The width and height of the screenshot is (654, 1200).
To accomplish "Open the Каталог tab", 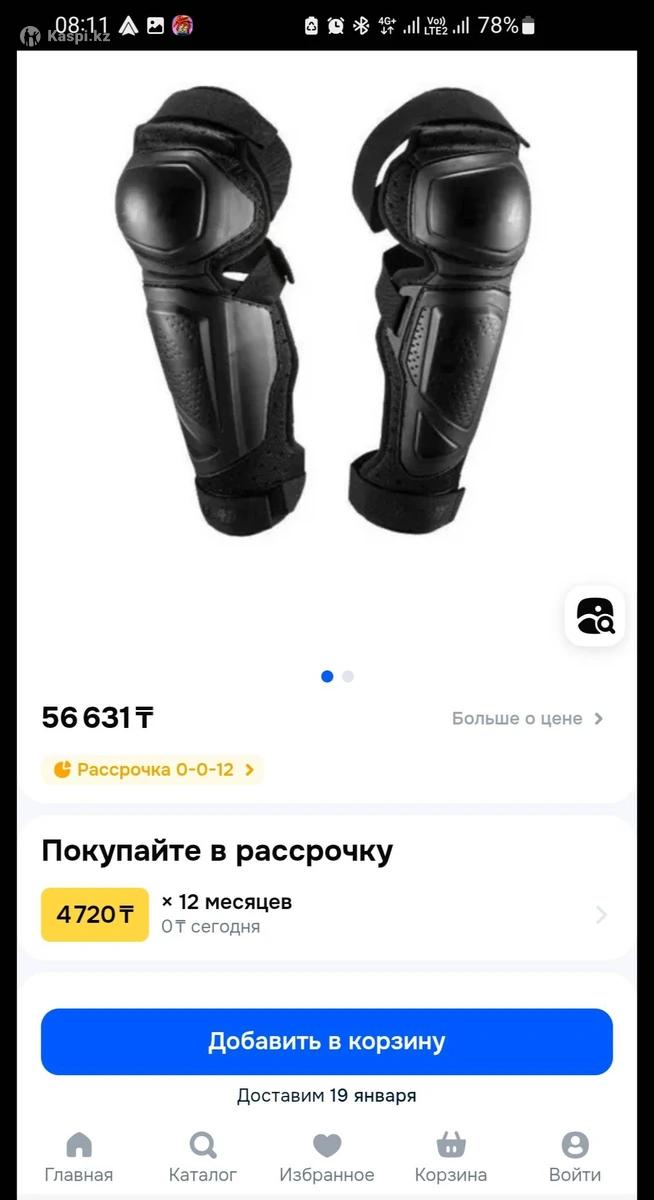I will pos(203,1157).
